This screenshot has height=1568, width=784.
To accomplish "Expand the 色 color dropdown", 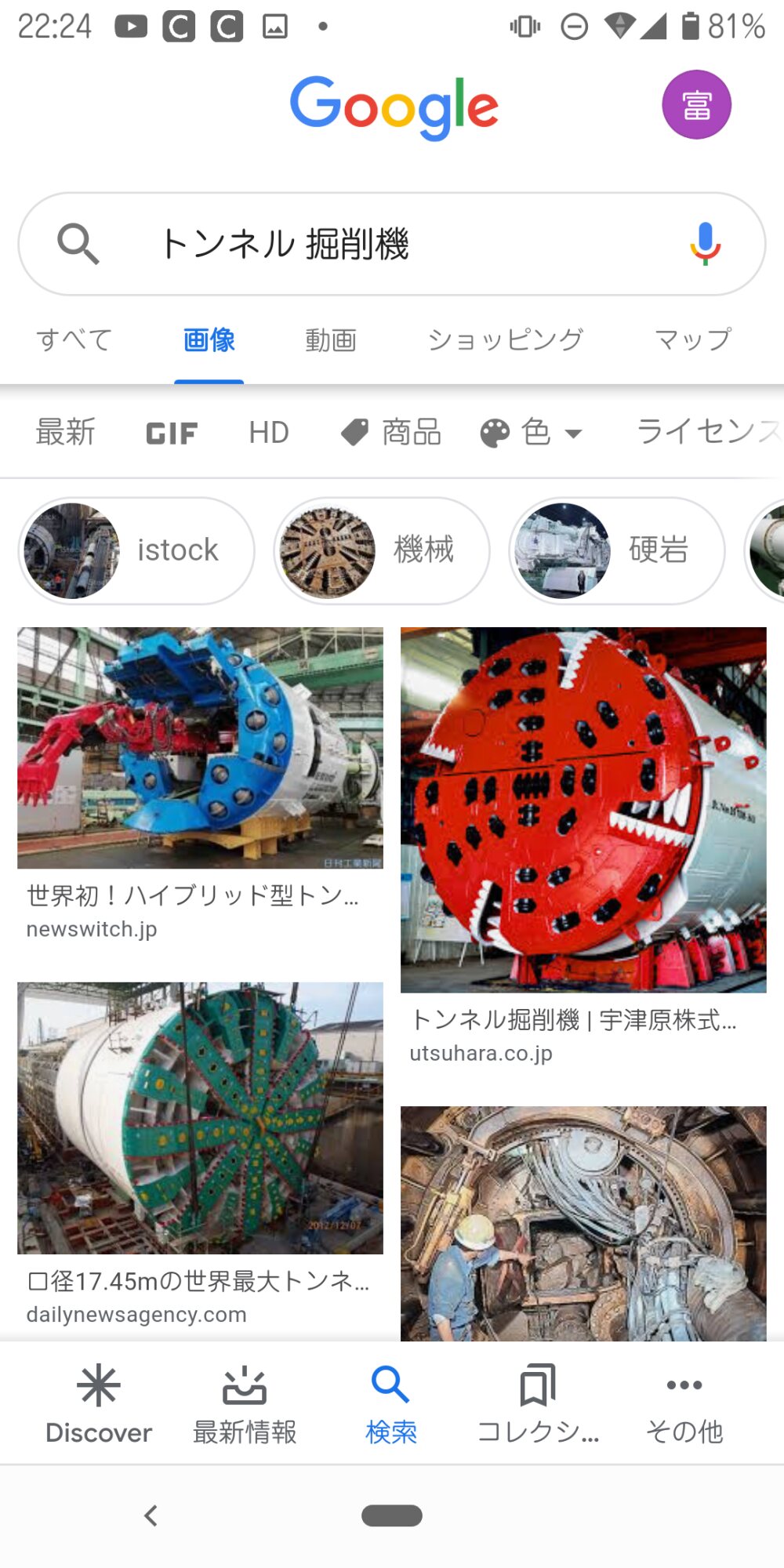I will pyautogui.click(x=532, y=432).
